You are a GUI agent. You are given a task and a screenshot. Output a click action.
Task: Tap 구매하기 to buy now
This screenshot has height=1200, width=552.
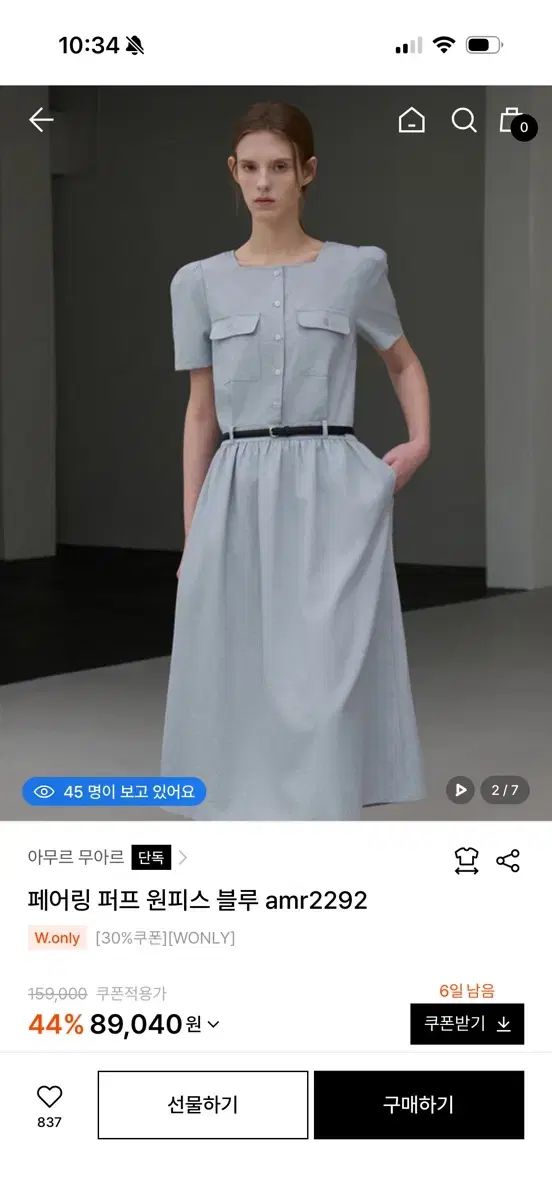click(x=419, y=1105)
